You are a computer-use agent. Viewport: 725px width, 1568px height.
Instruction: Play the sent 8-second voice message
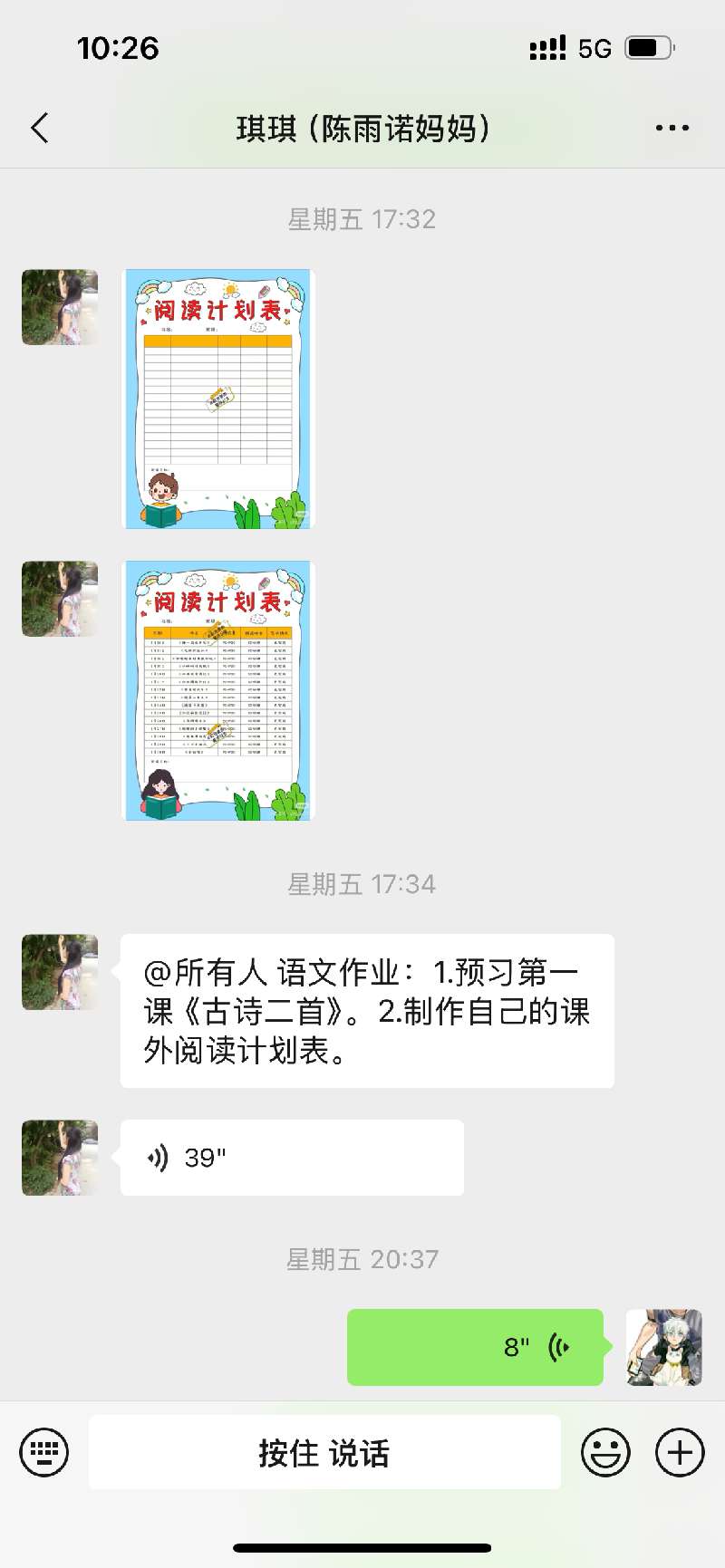pyautogui.click(x=475, y=1347)
